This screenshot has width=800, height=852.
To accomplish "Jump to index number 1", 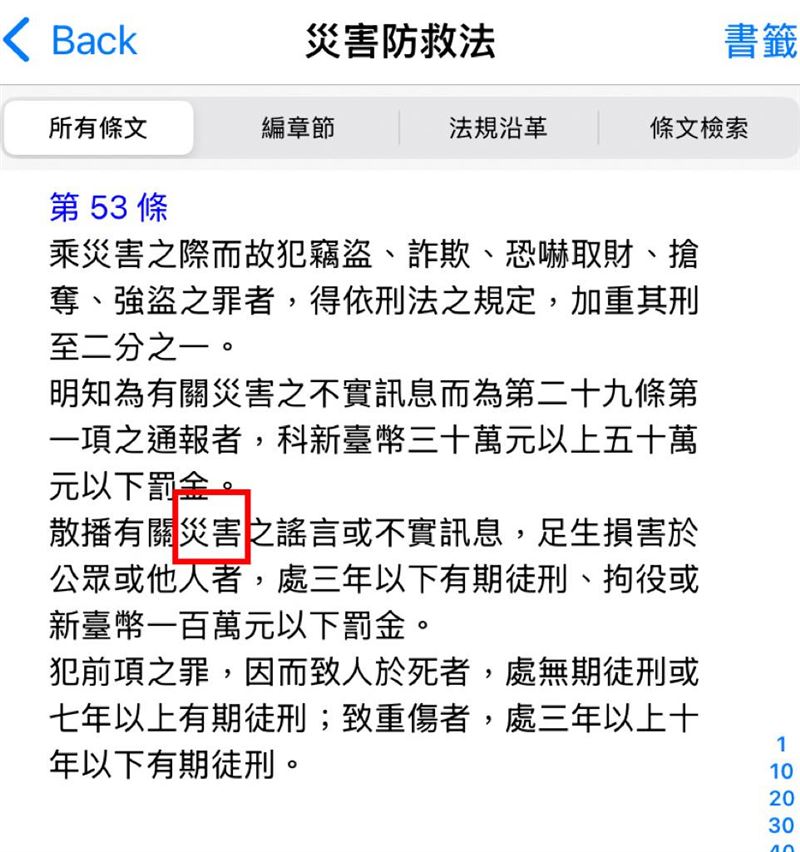I will (x=781, y=745).
